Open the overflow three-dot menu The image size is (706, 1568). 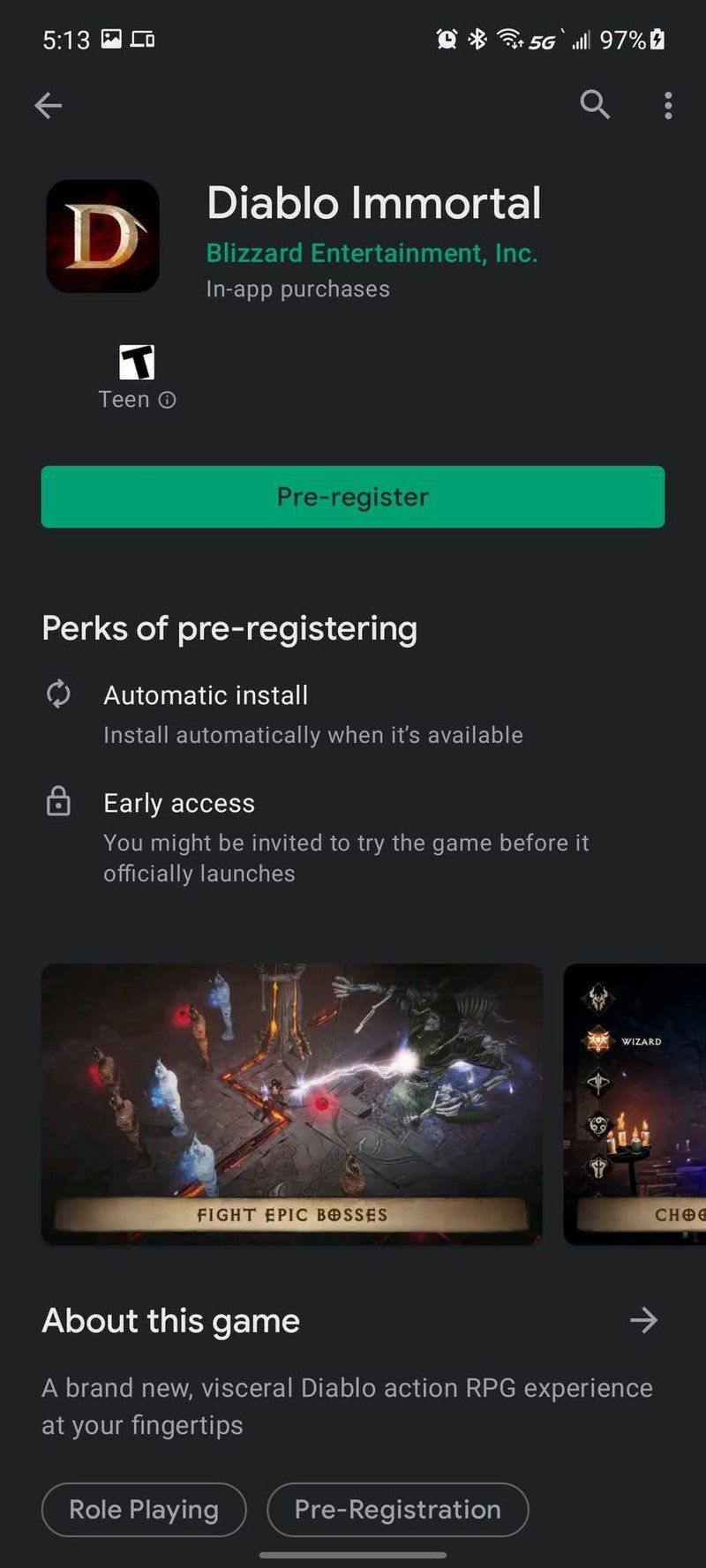[668, 105]
